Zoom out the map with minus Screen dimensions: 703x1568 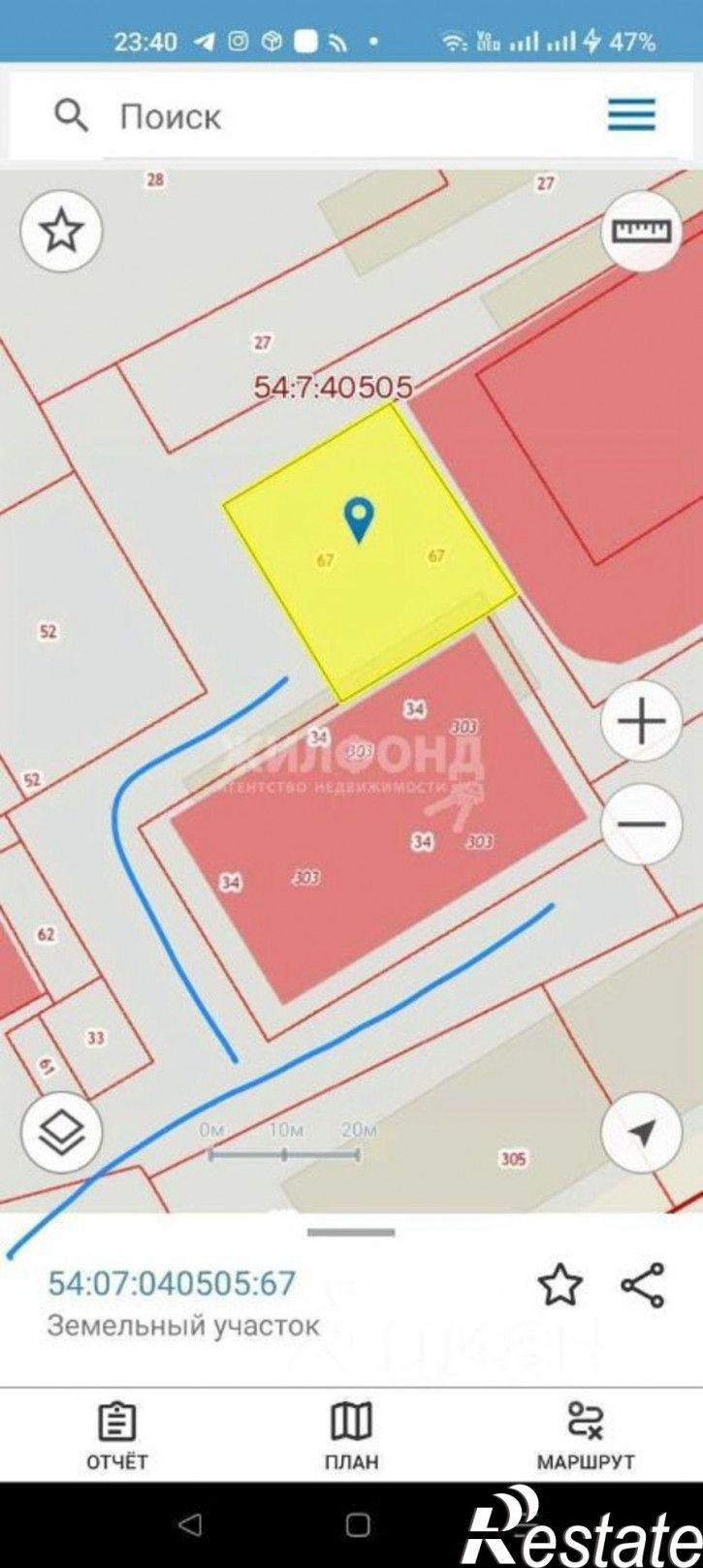click(641, 824)
